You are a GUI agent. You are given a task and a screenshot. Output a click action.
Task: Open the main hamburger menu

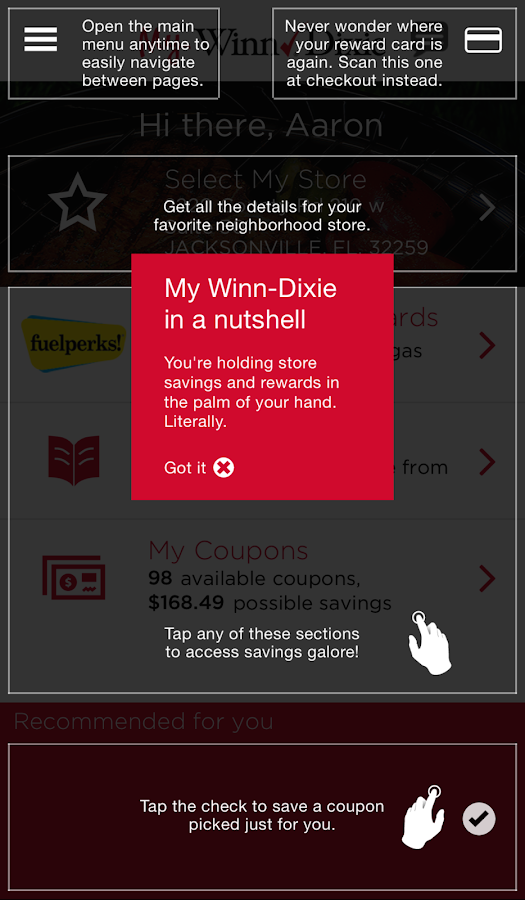tap(41, 39)
